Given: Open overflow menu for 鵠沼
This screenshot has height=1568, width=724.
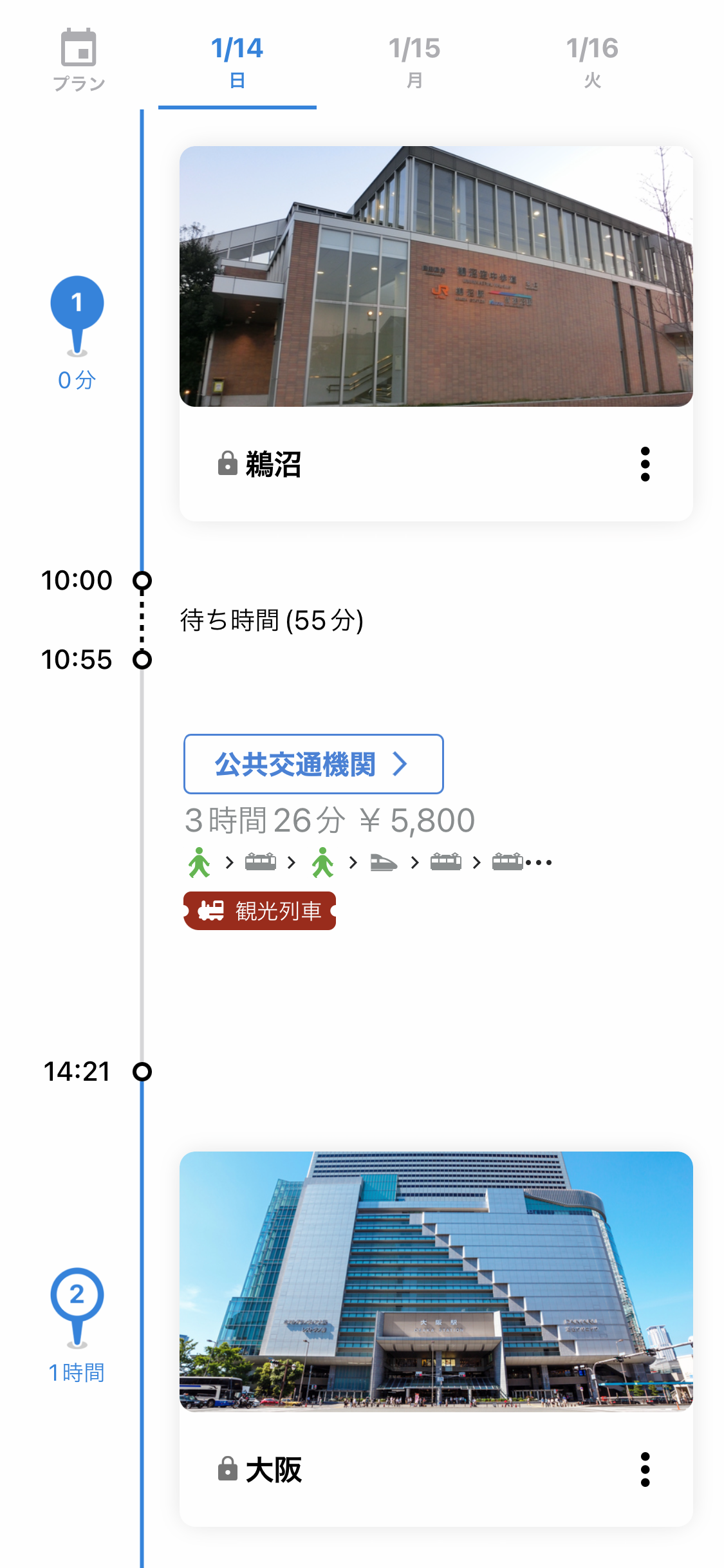Looking at the screenshot, I should pos(645,464).
